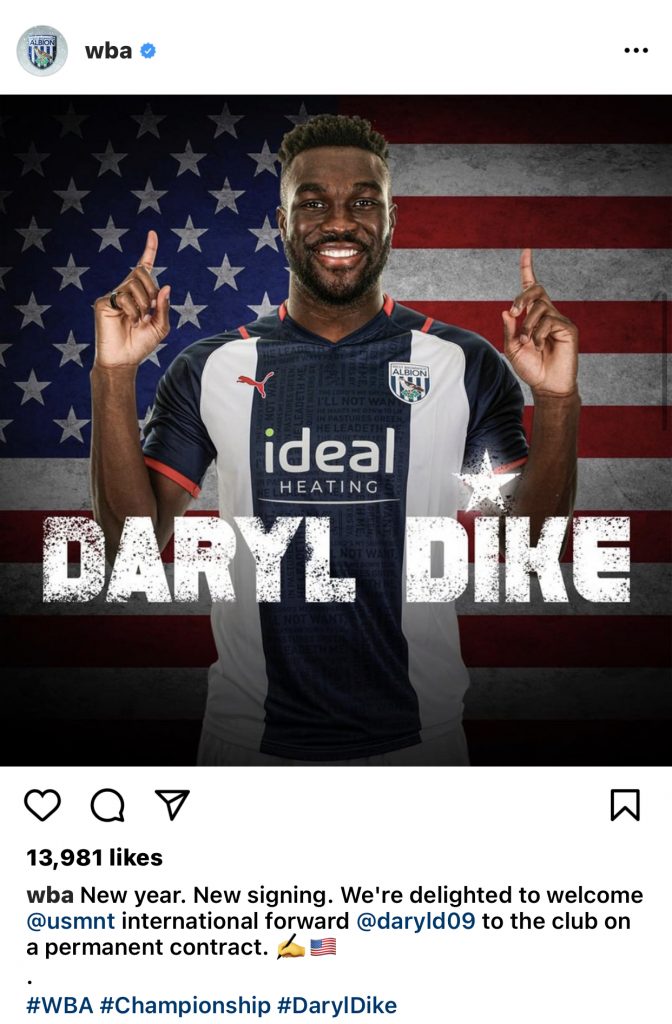Open the #DarylDike hashtag
The image size is (672, 1024).
coord(337,1005)
